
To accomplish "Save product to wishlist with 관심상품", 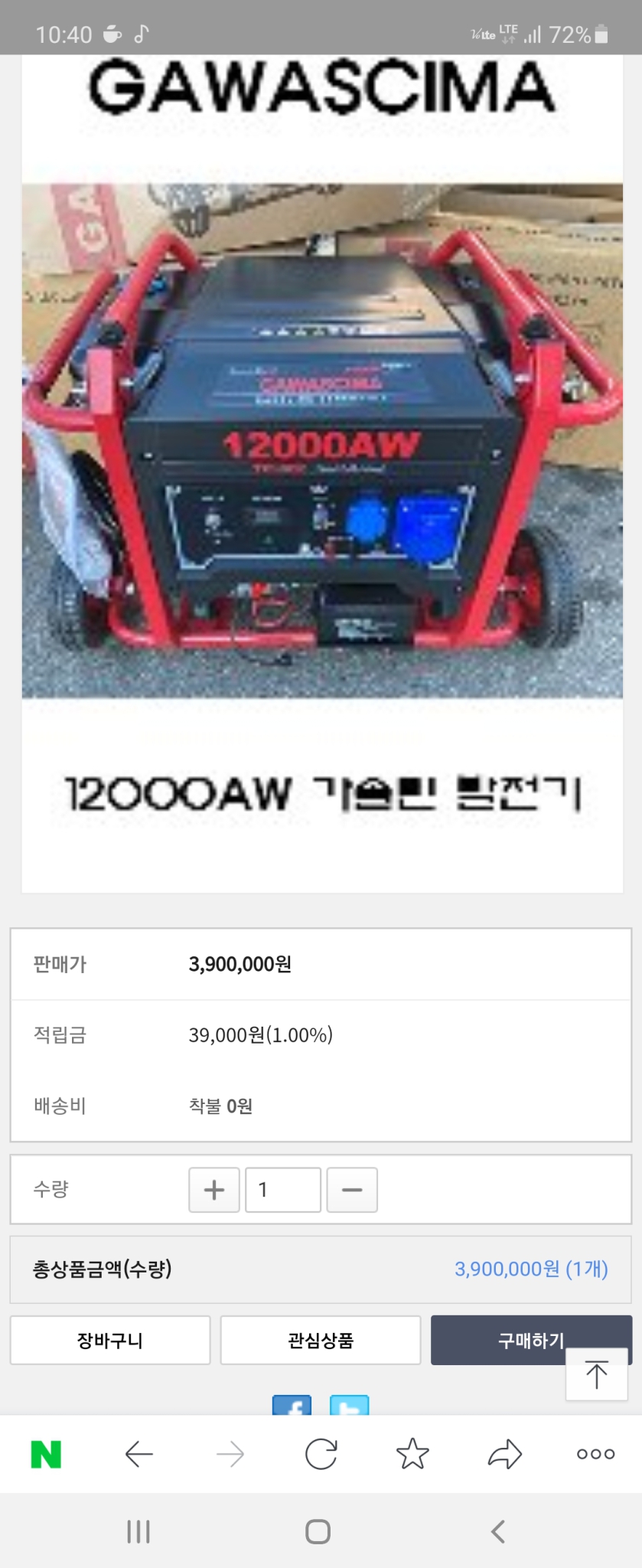I will 320,1341.
